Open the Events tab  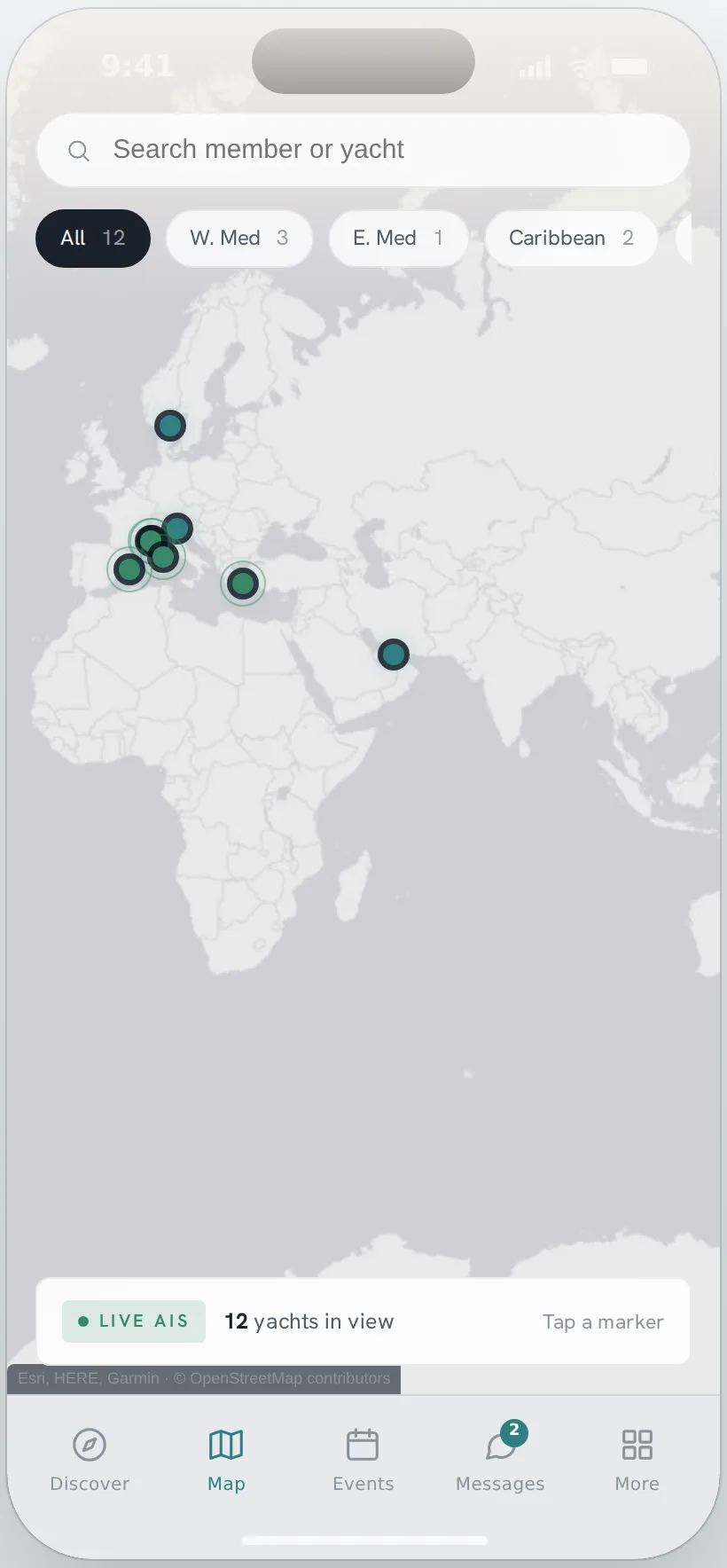[x=363, y=1461]
